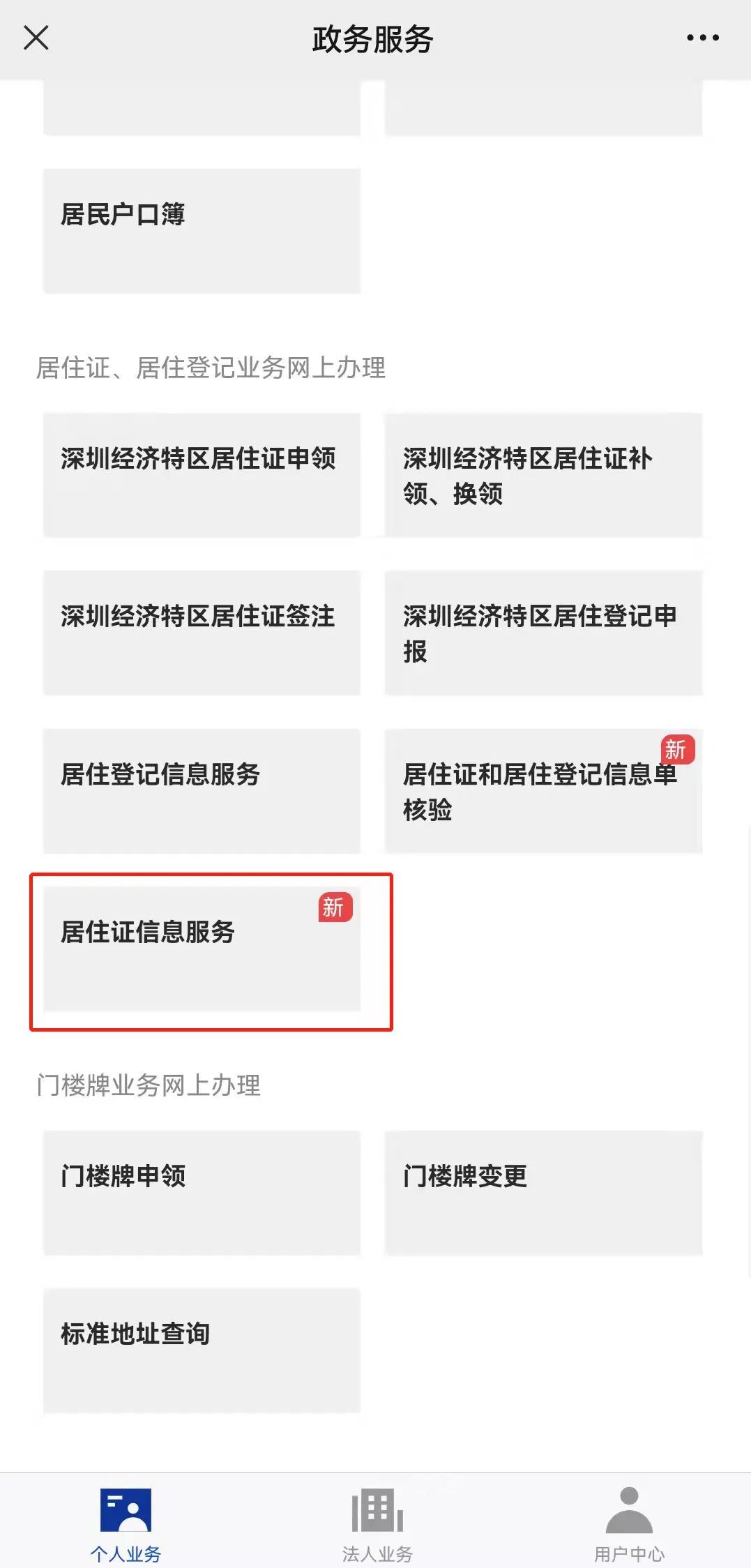Open 标准地址查询
This screenshot has width=751, height=1568.
[x=202, y=1350]
